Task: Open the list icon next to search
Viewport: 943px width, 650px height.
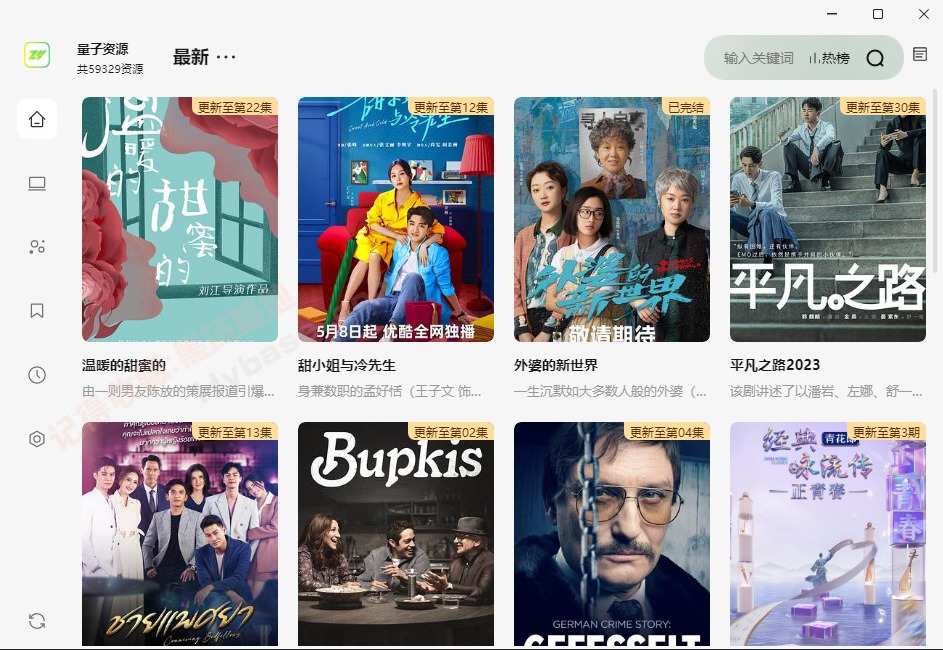Action: tap(920, 54)
